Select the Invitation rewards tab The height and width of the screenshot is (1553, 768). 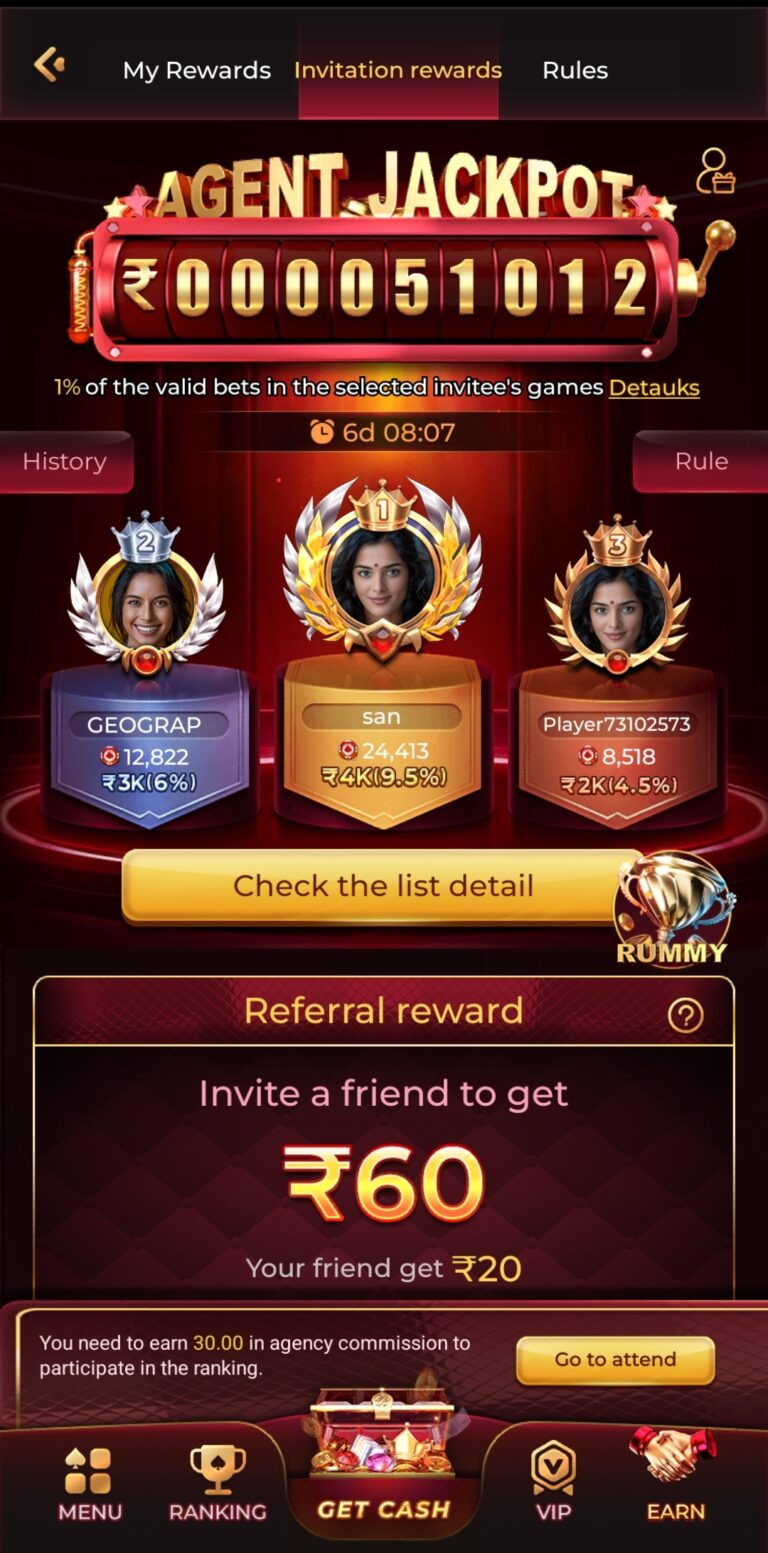coord(398,70)
